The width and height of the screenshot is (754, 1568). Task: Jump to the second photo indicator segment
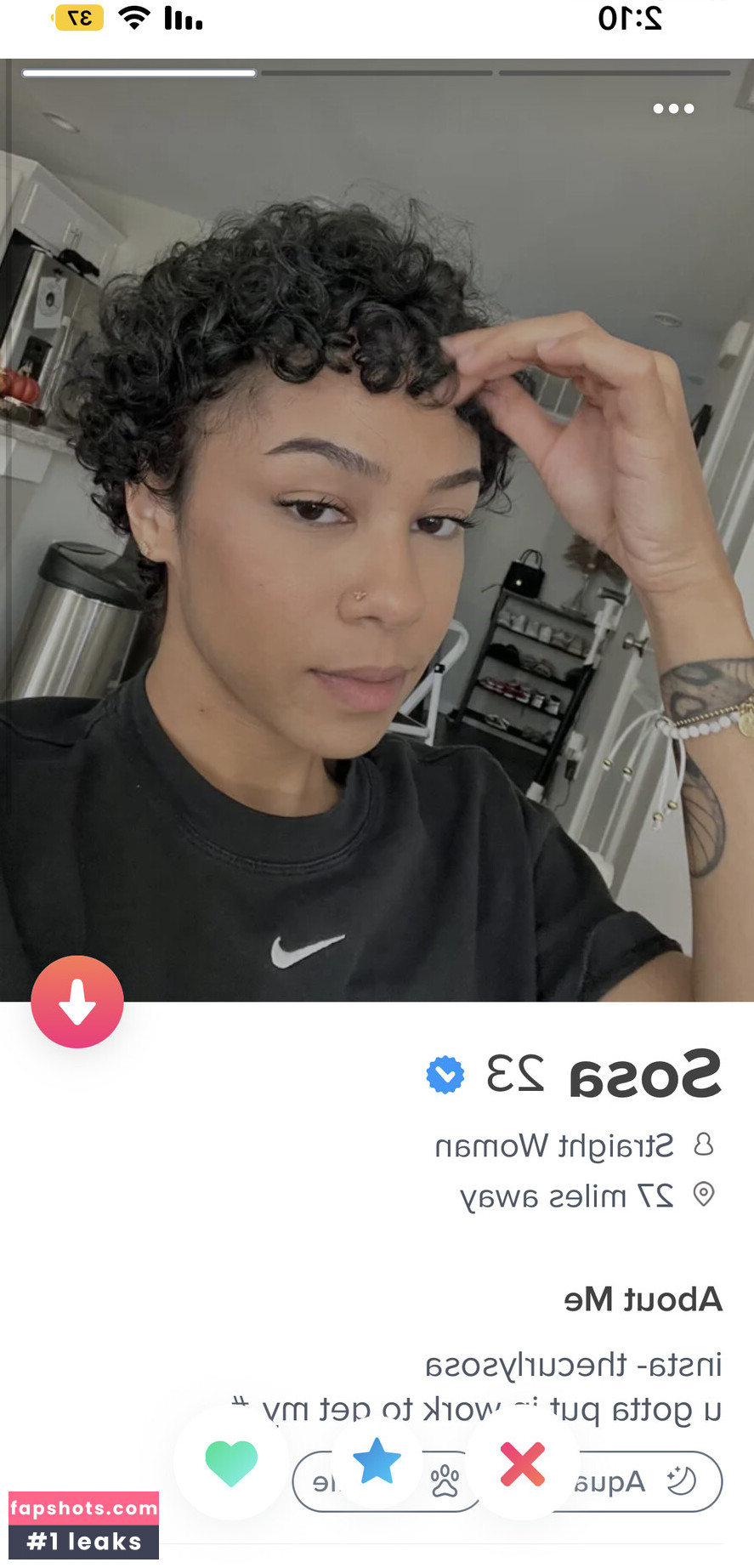[377, 73]
